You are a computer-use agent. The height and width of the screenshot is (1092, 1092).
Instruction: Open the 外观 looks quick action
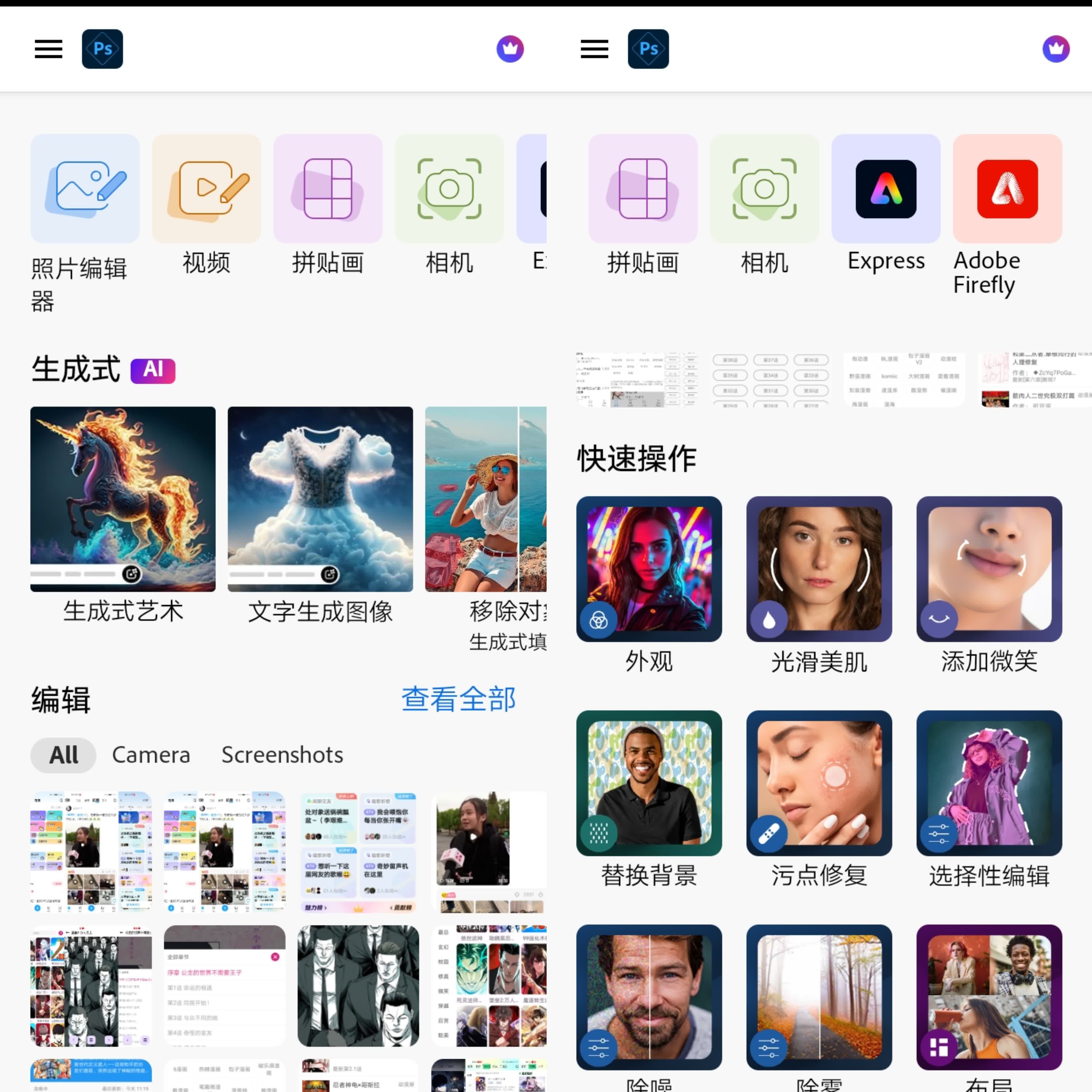pos(649,569)
